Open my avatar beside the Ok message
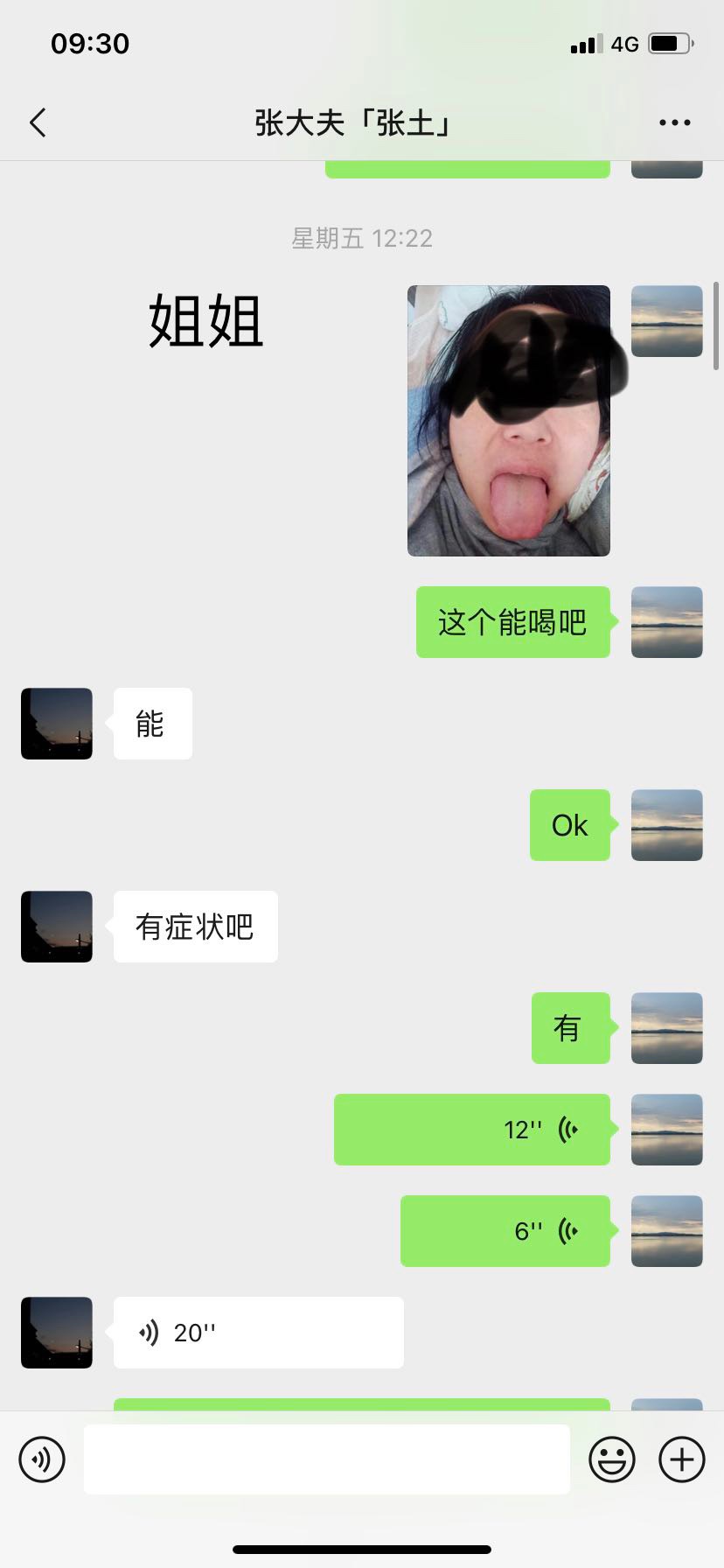This screenshot has width=724, height=1568. 666,825
